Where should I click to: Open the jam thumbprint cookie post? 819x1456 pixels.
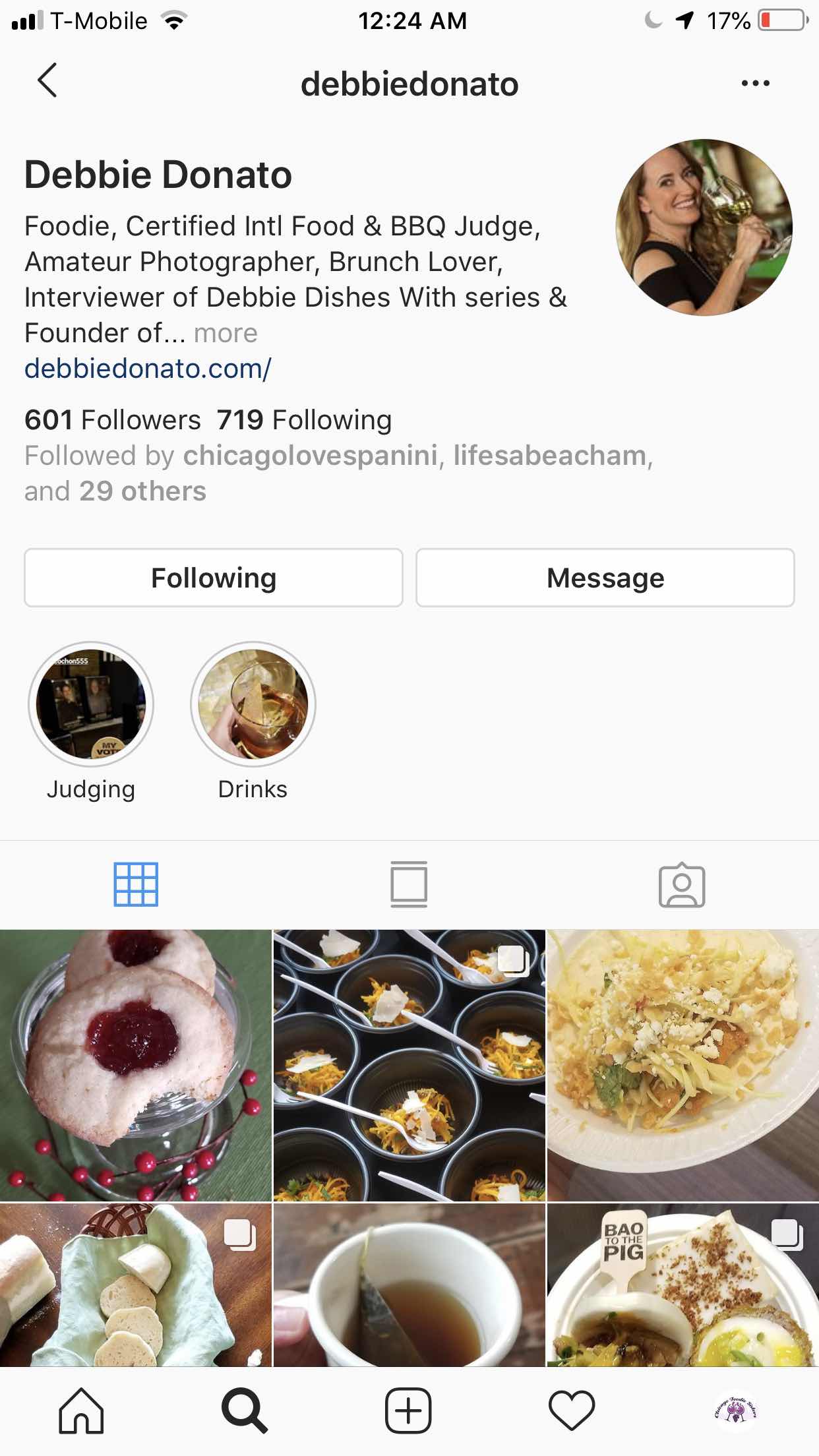click(135, 1065)
